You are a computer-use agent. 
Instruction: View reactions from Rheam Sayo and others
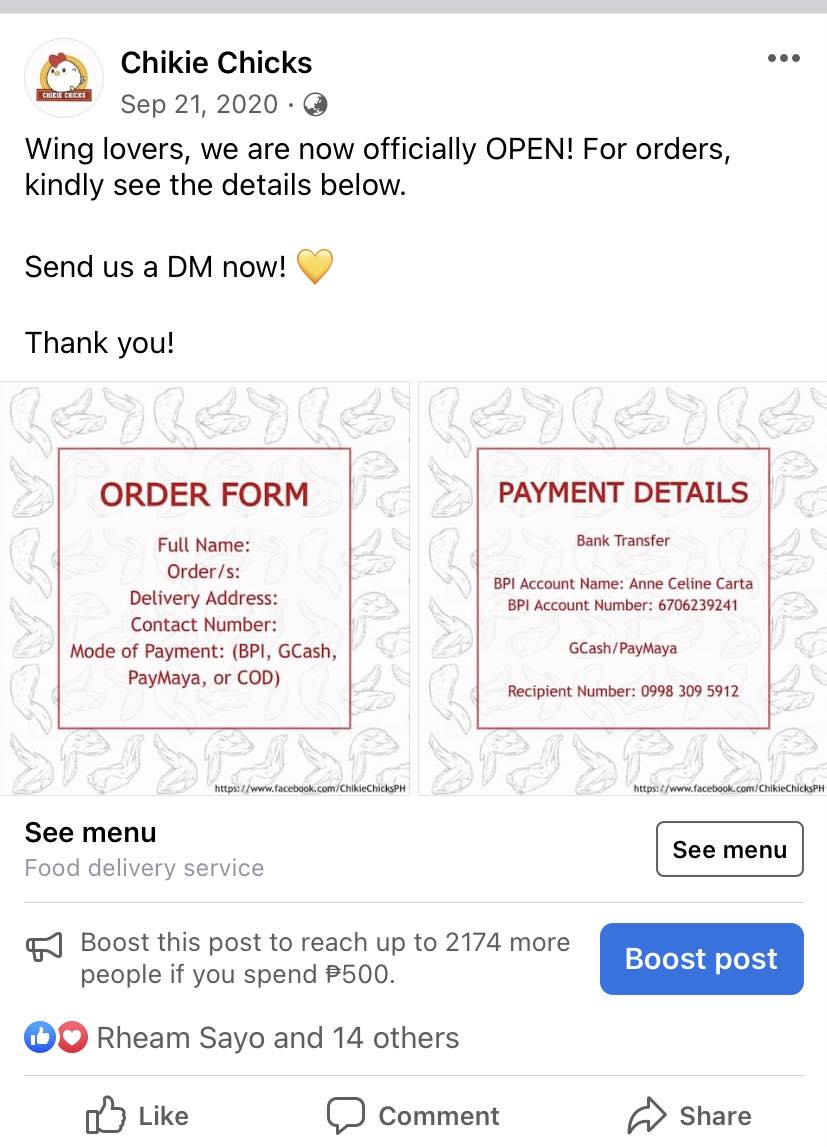[277, 1038]
